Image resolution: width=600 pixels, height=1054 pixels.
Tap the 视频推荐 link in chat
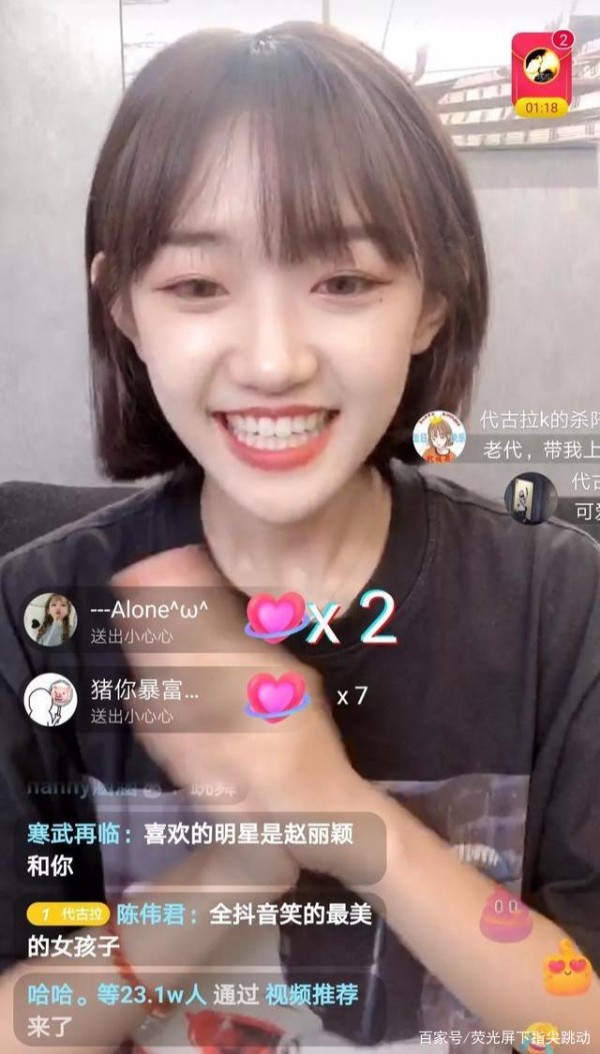pyautogui.click(x=311, y=994)
